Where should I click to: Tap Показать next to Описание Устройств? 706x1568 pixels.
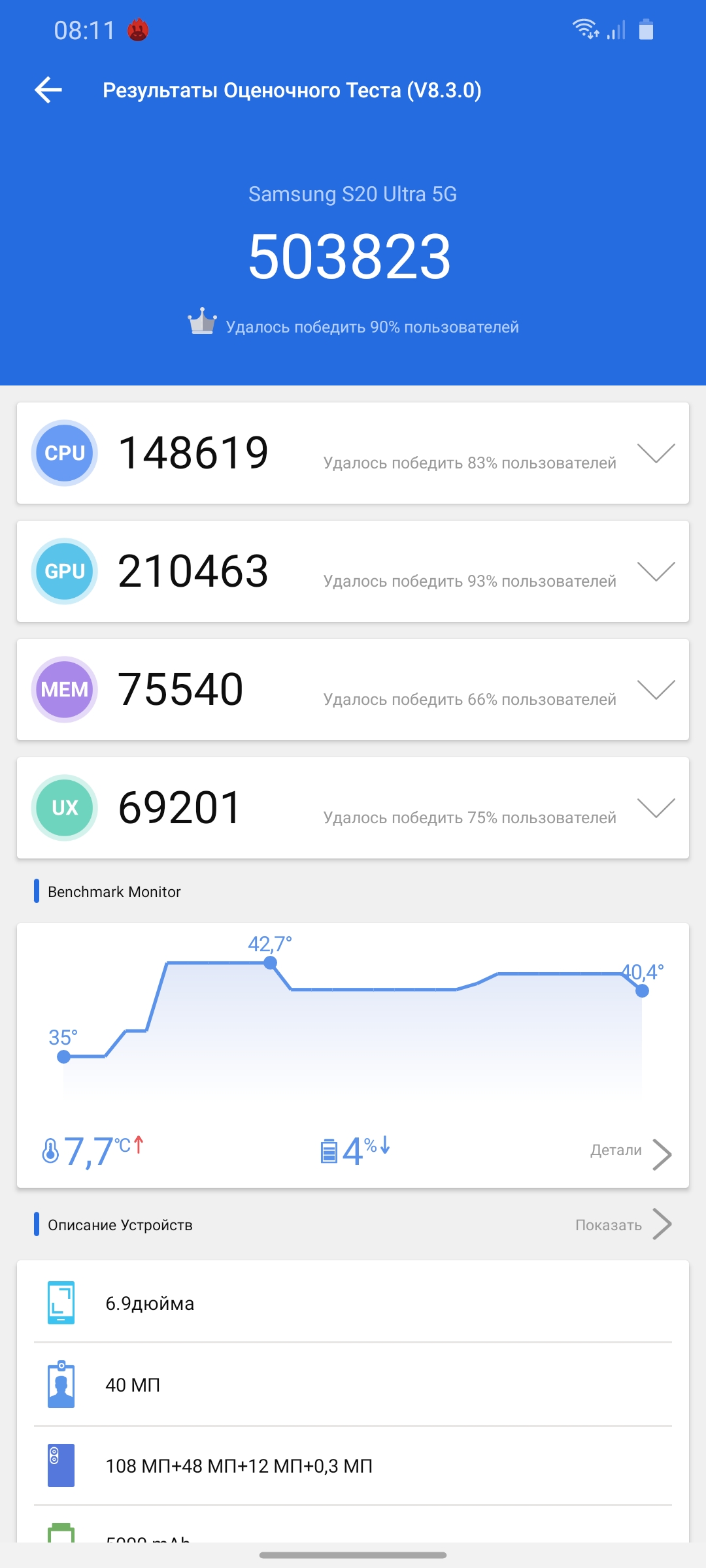(624, 1225)
